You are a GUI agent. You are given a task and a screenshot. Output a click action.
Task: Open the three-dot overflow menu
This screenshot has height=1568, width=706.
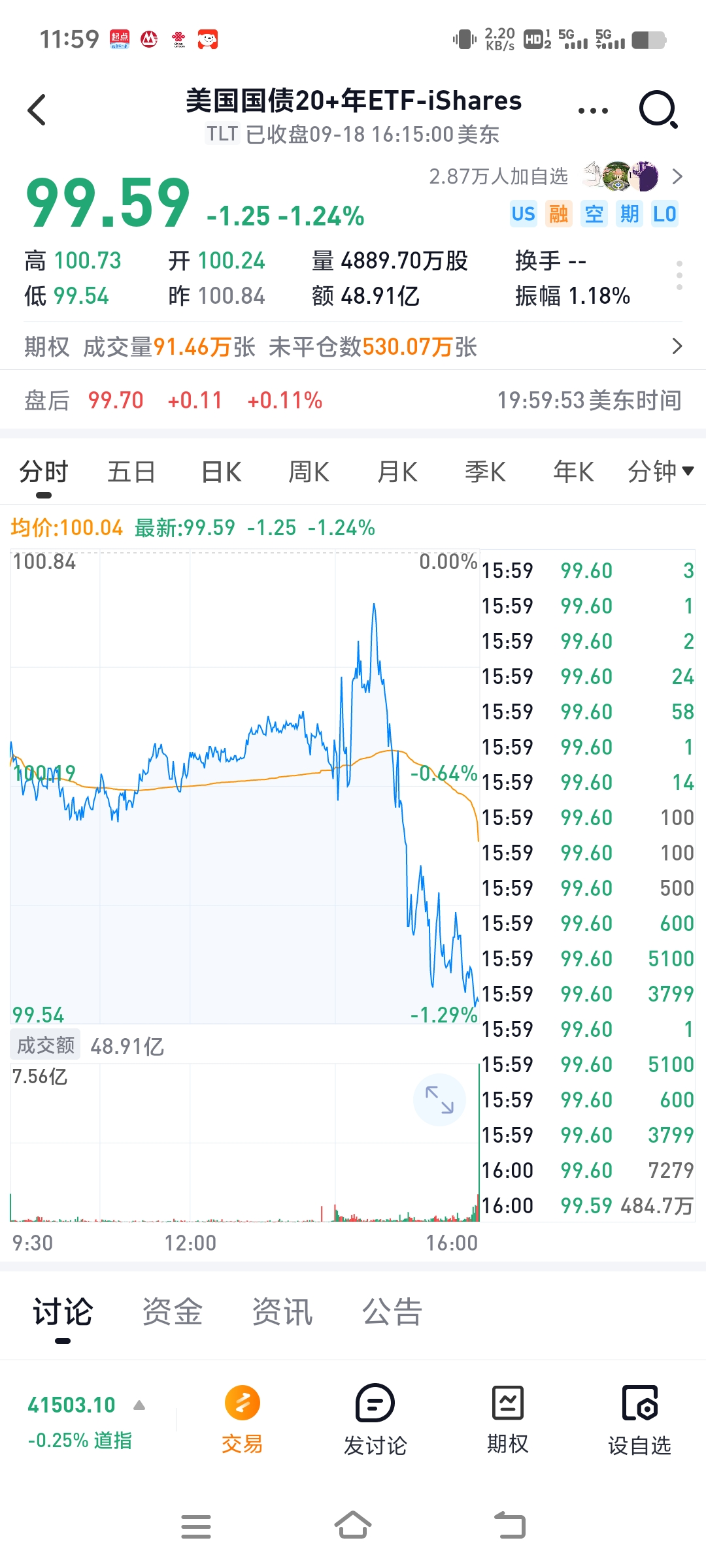[593, 110]
